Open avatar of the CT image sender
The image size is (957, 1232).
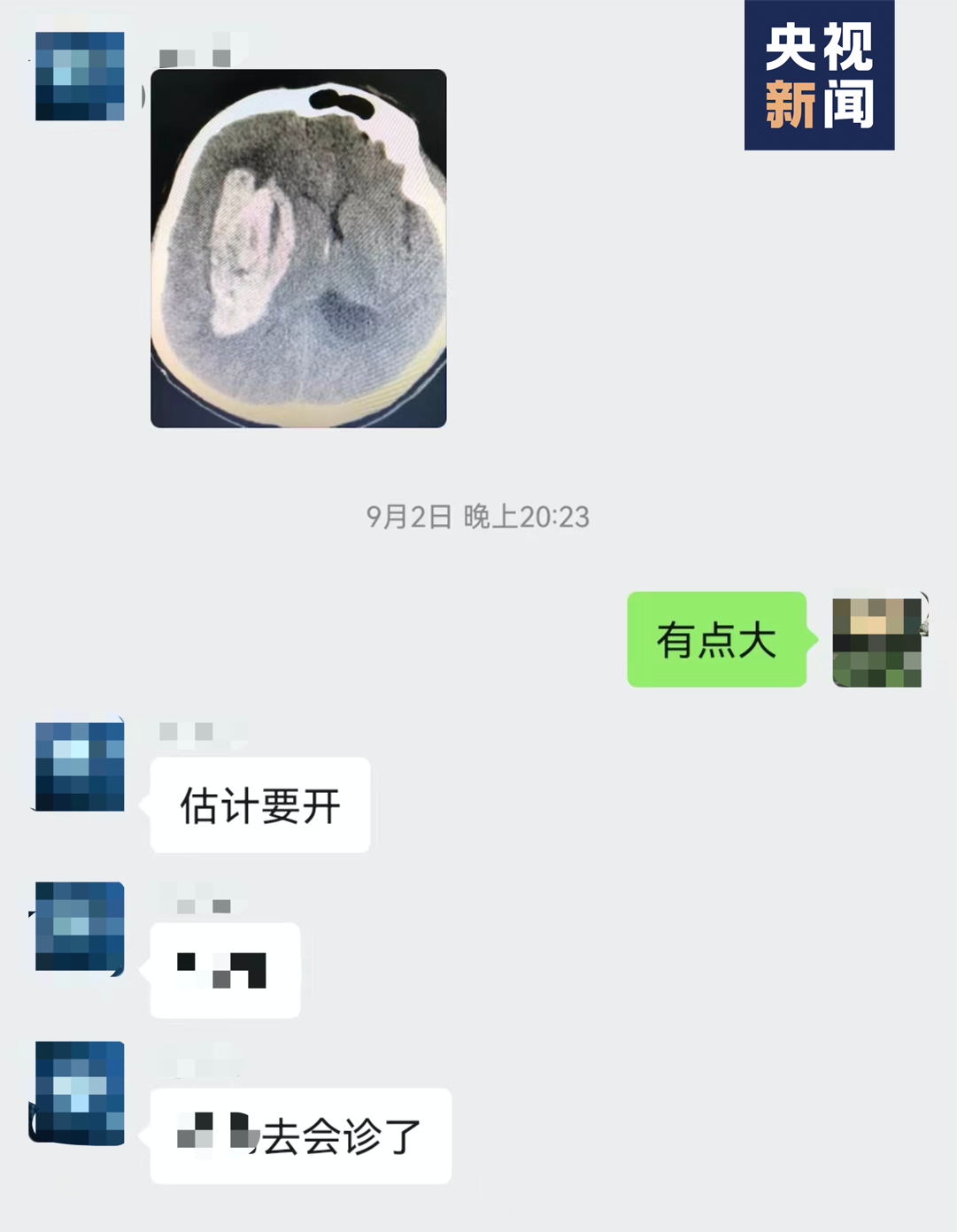pyautogui.click(x=80, y=76)
